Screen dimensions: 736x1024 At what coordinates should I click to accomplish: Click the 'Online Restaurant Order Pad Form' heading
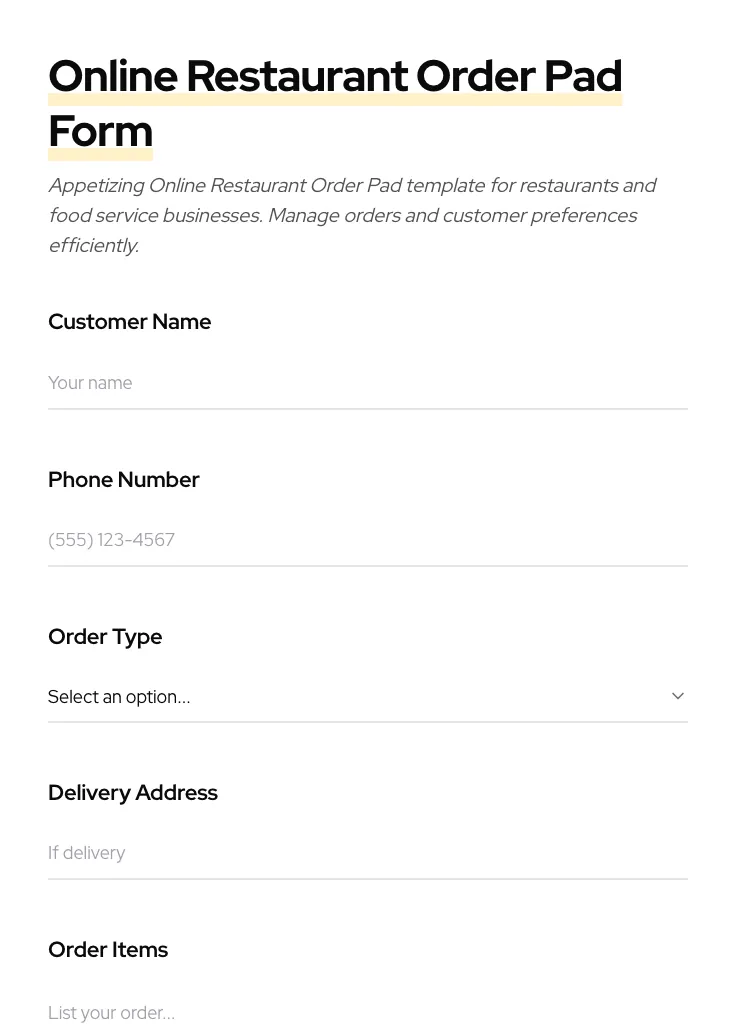pos(335,103)
